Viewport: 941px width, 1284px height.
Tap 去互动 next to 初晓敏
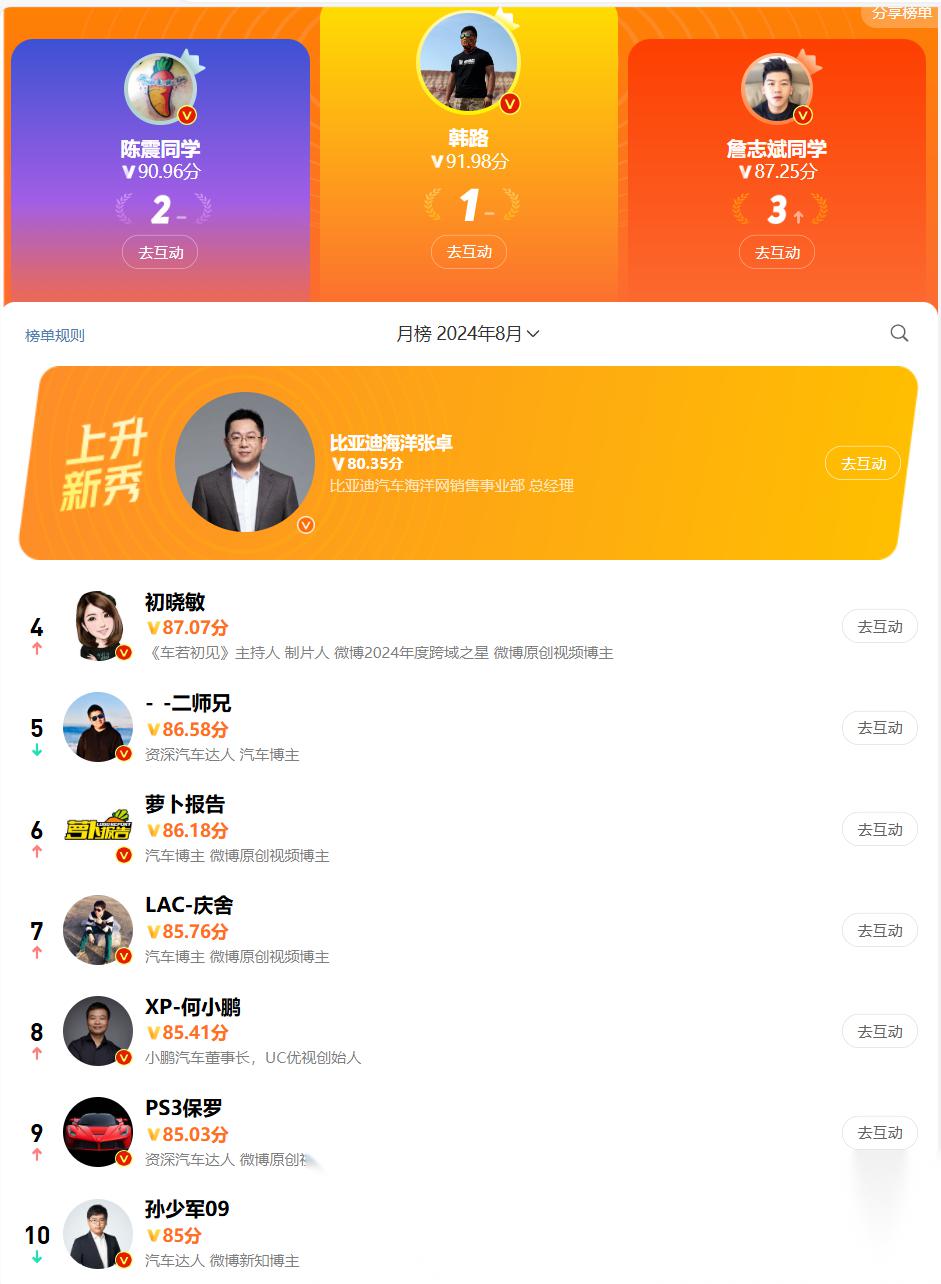pos(879,627)
